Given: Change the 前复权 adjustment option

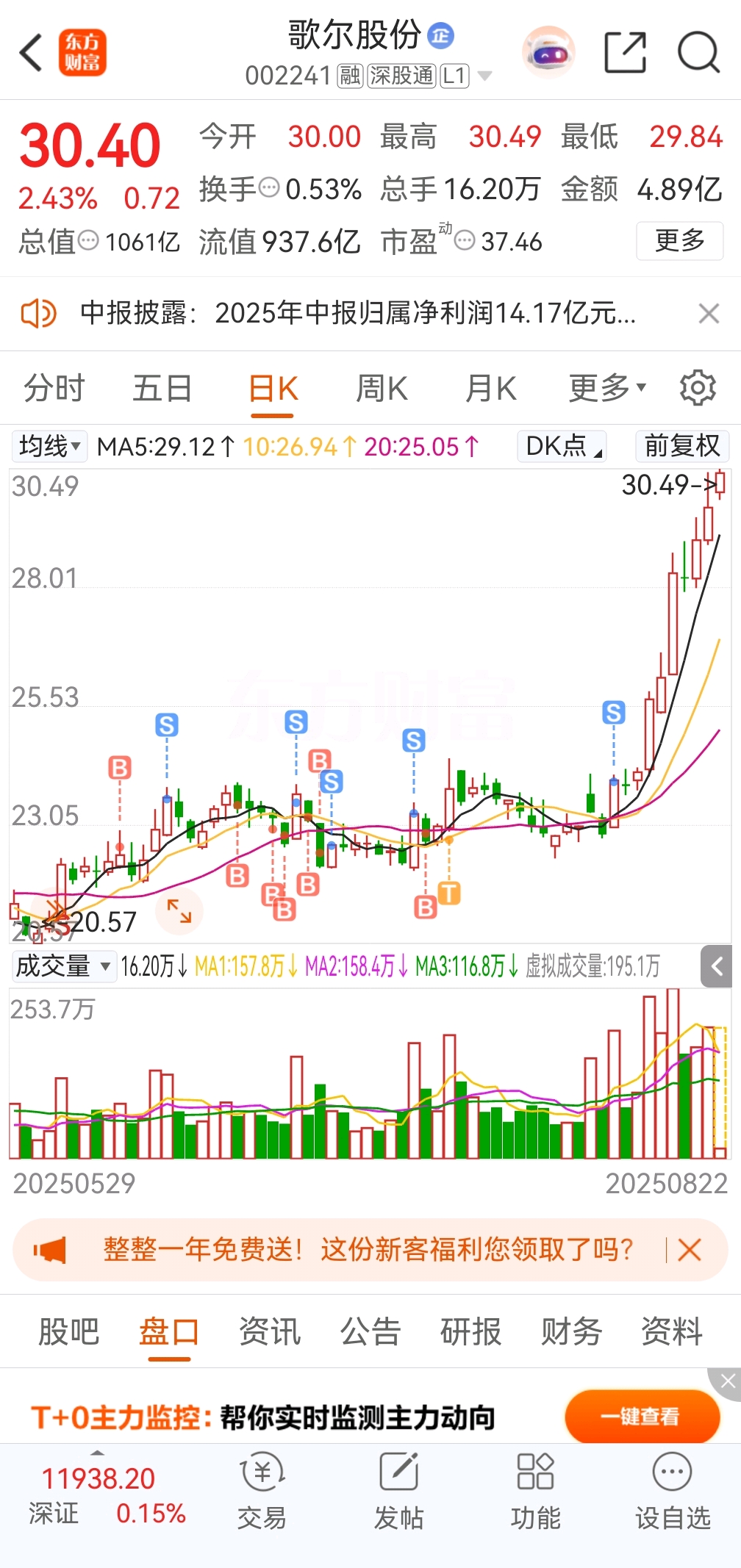Looking at the screenshot, I should click(x=682, y=446).
